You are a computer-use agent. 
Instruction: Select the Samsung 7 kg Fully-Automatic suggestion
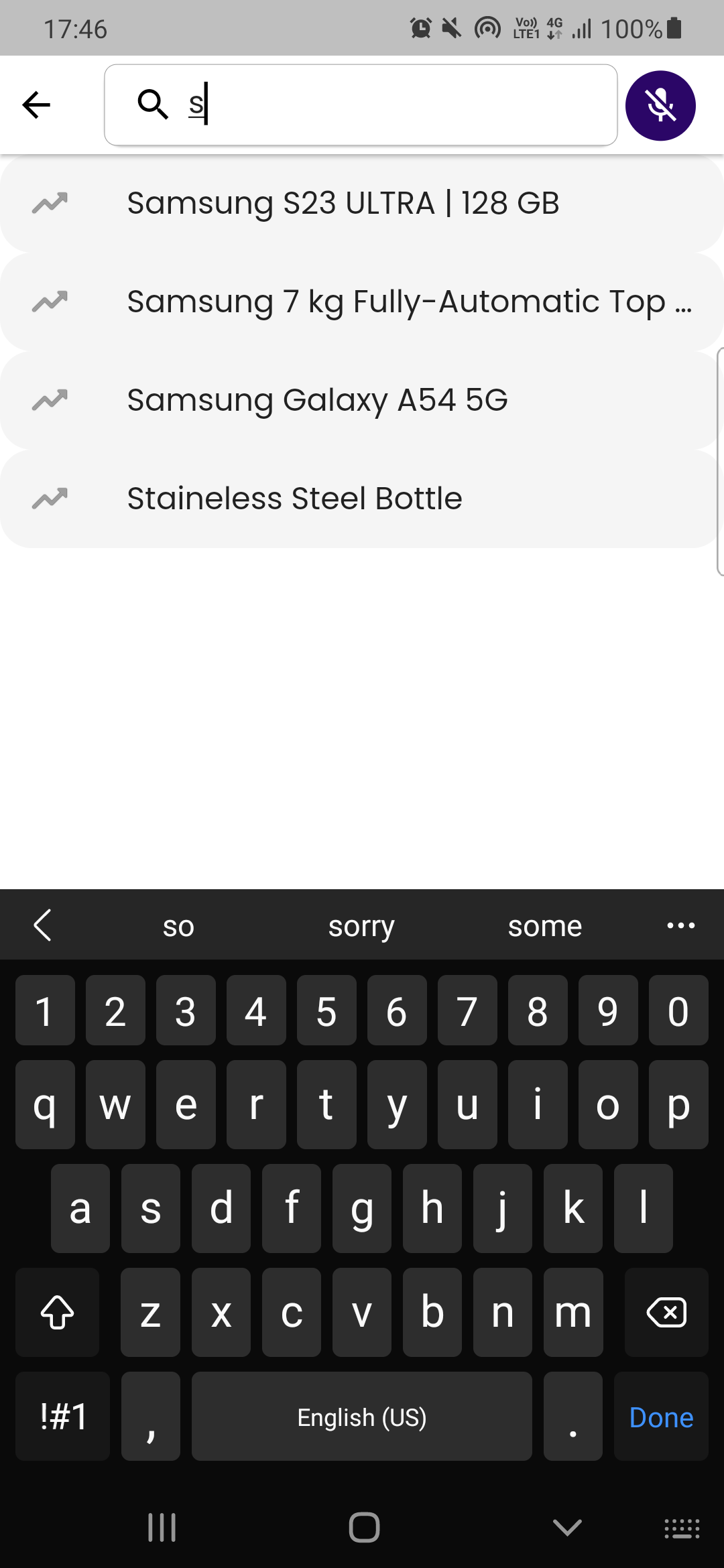(409, 301)
